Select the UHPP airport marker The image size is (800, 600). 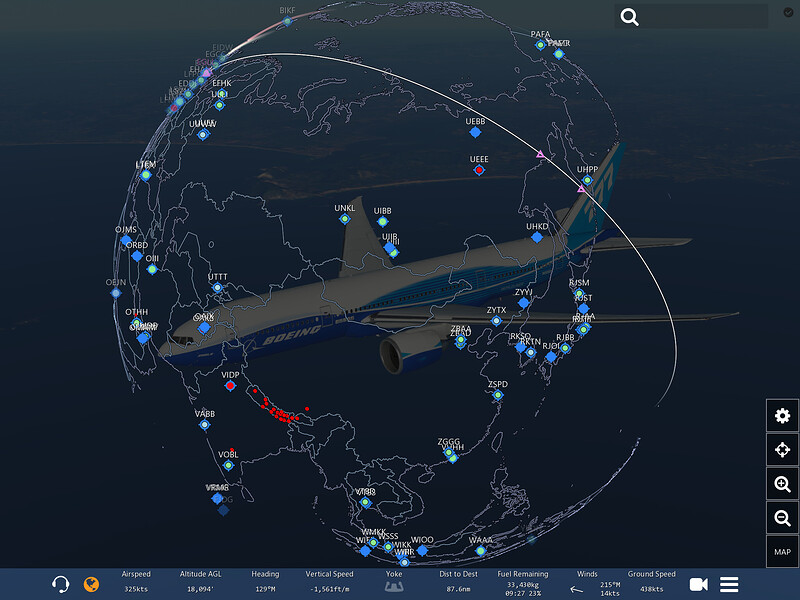[587, 181]
